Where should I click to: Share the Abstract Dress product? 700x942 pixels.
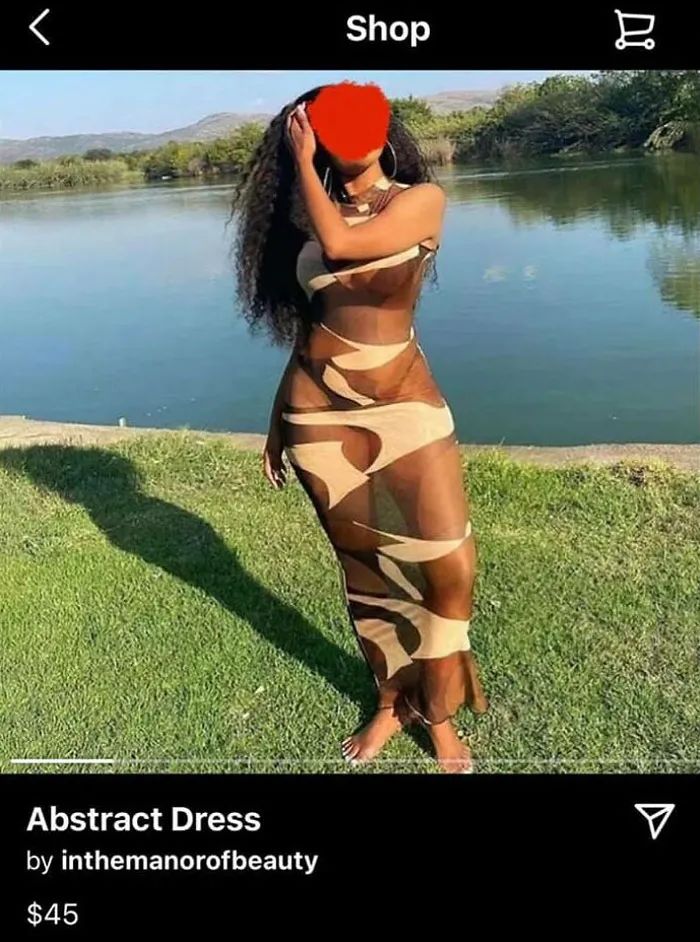tap(654, 820)
